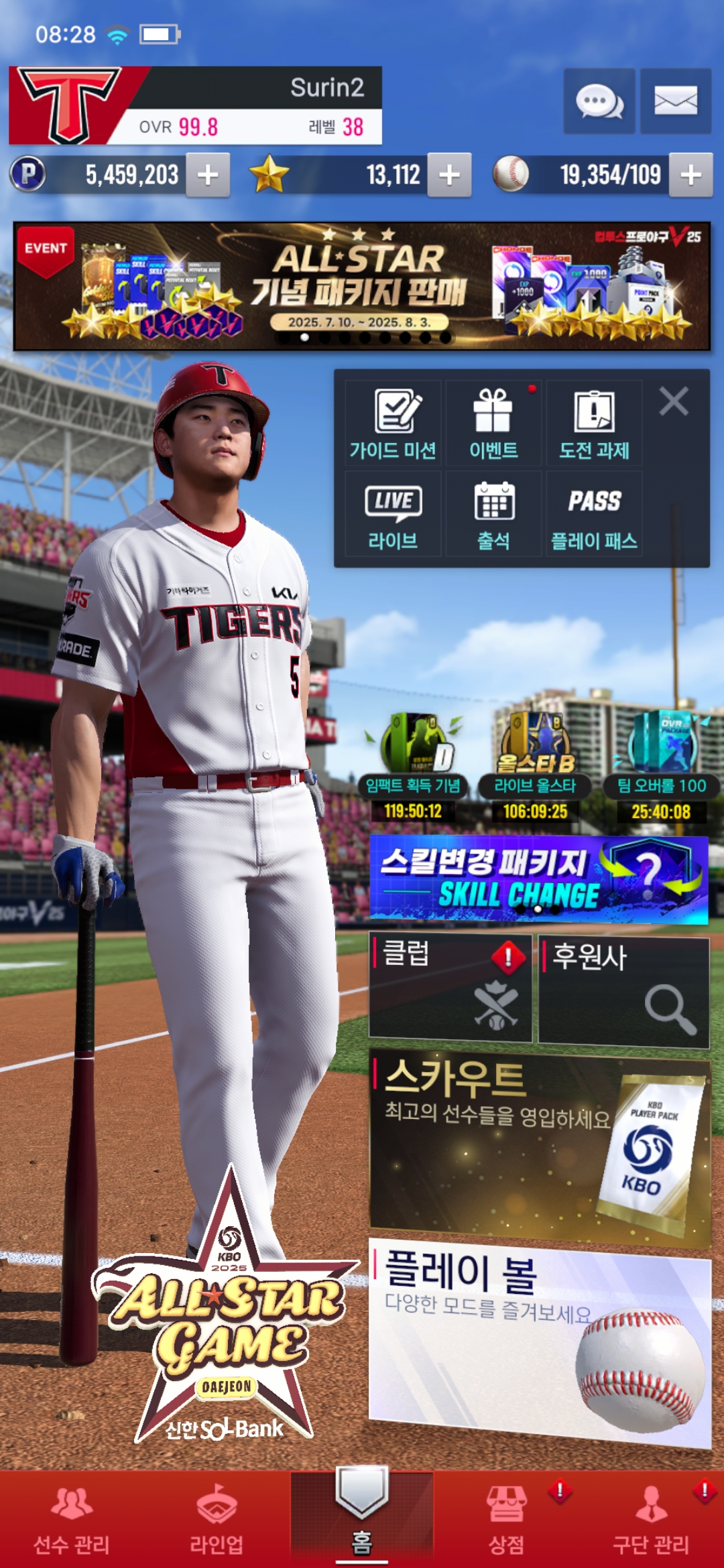Open 가이드 미션 menu

click(393, 423)
